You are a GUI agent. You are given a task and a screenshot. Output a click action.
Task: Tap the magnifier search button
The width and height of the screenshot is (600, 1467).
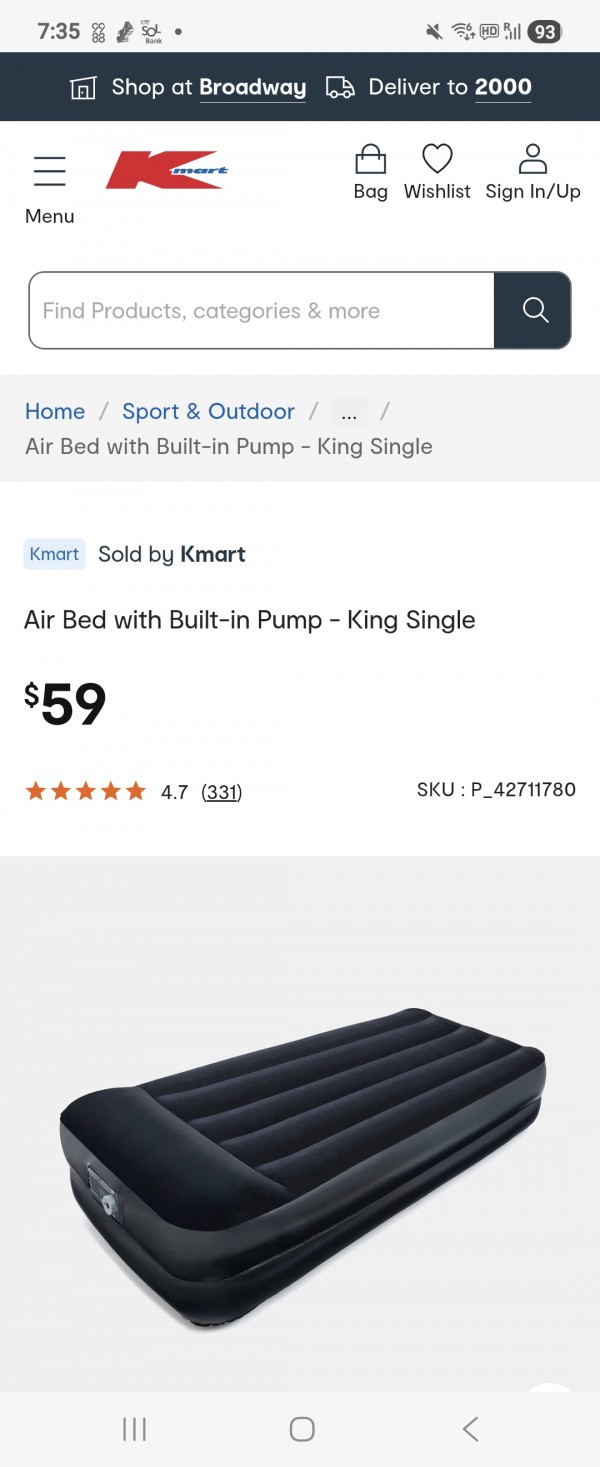click(534, 311)
